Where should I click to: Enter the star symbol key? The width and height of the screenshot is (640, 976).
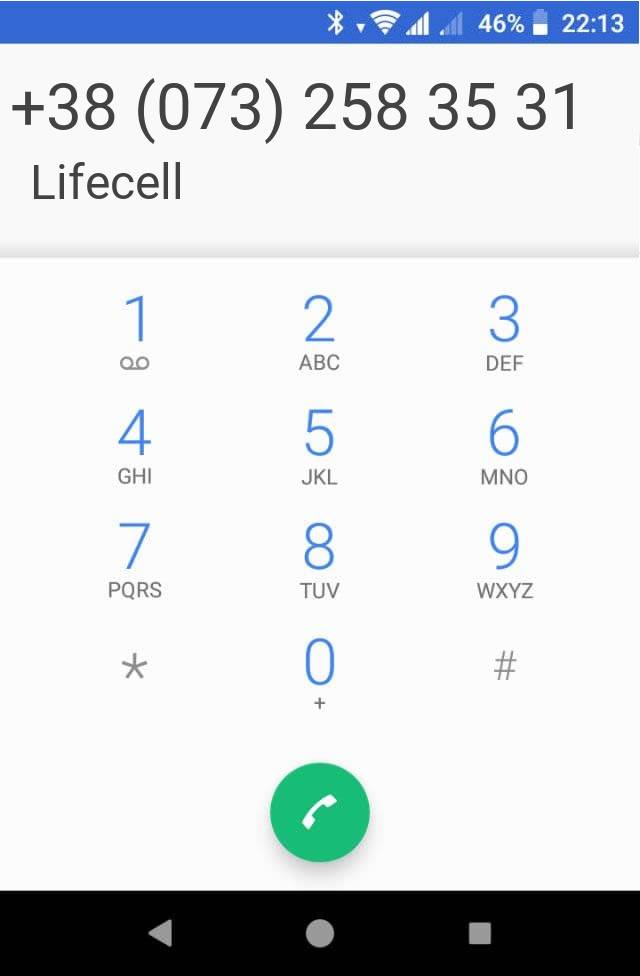pos(134,667)
